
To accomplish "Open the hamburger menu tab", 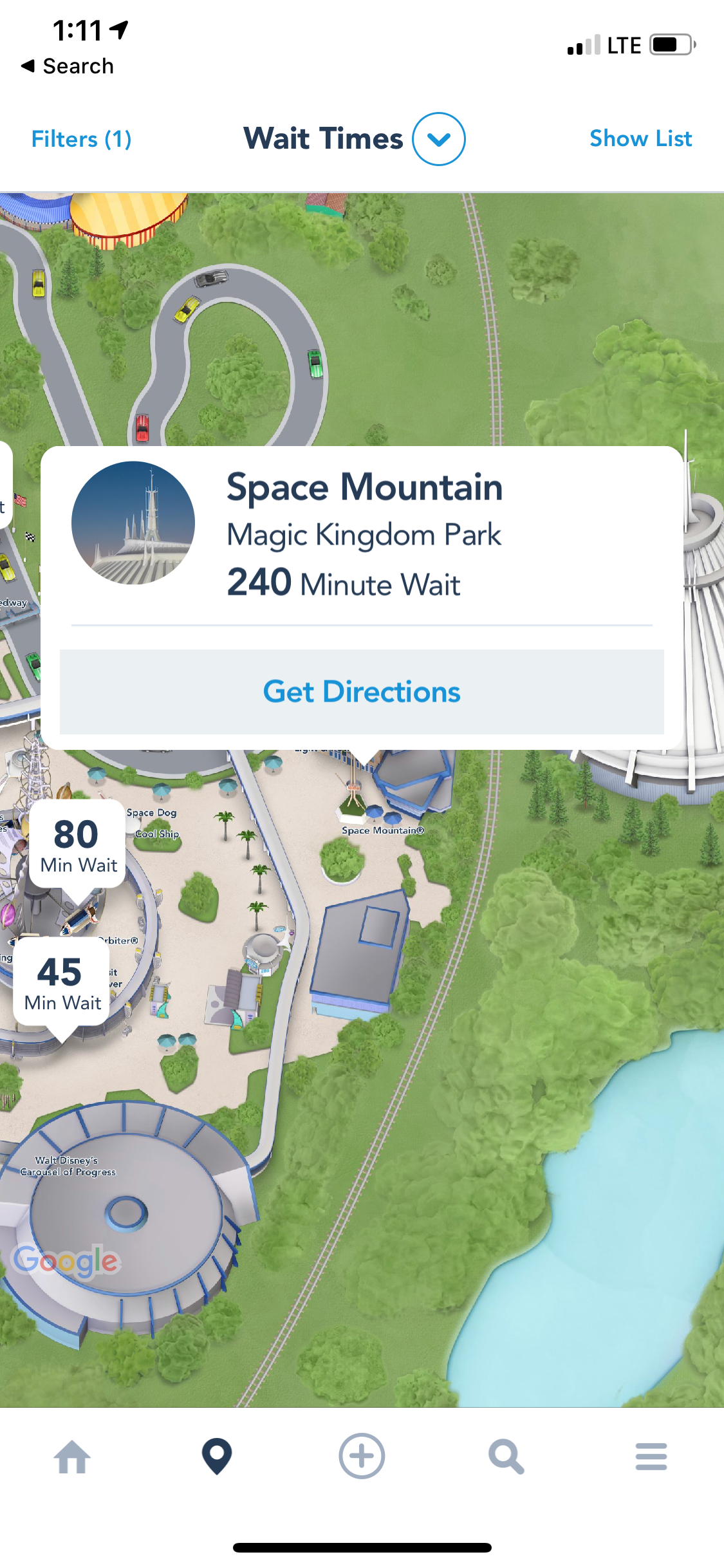I will point(651,1456).
